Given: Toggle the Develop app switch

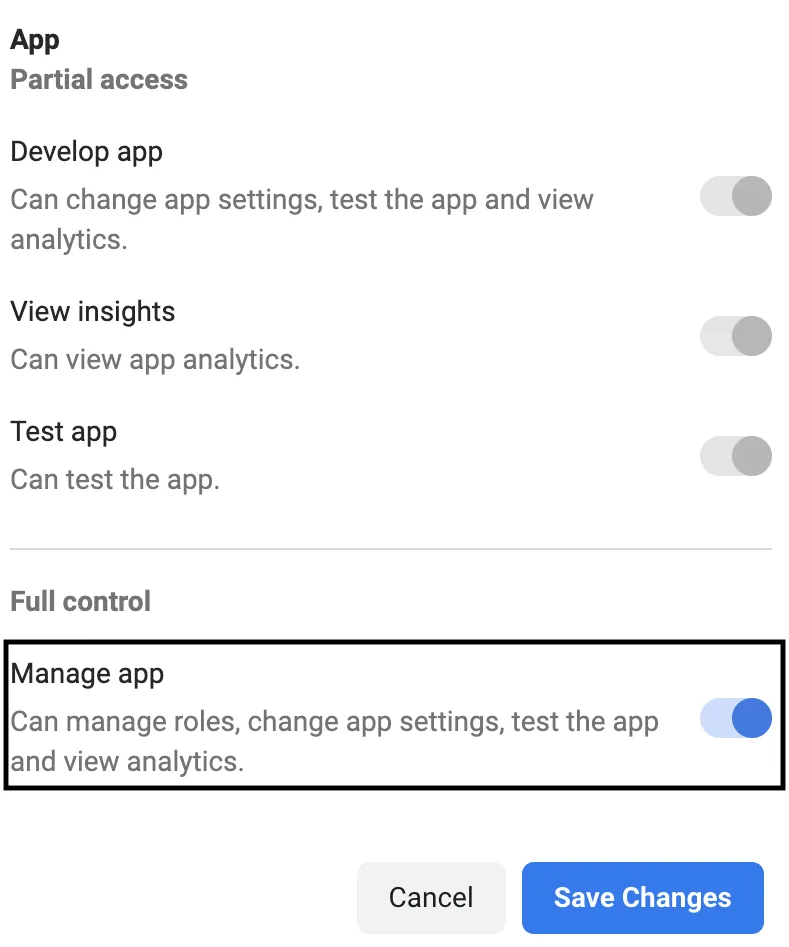Looking at the screenshot, I should [x=736, y=196].
